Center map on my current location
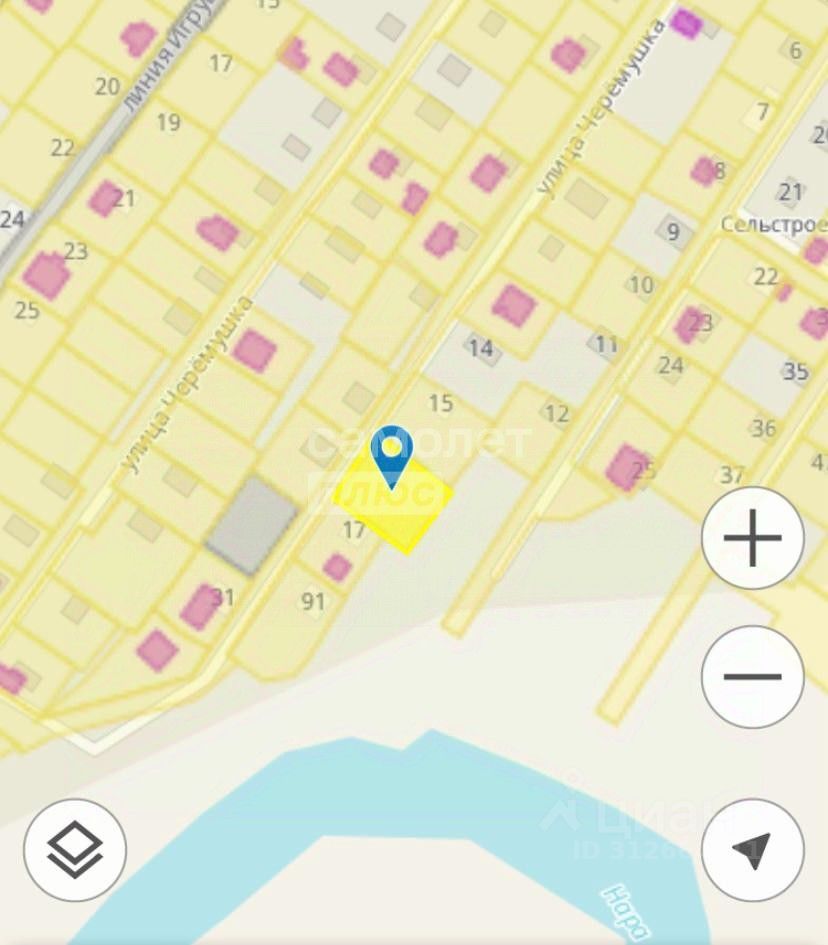The image size is (828, 945). [x=752, y=850]
